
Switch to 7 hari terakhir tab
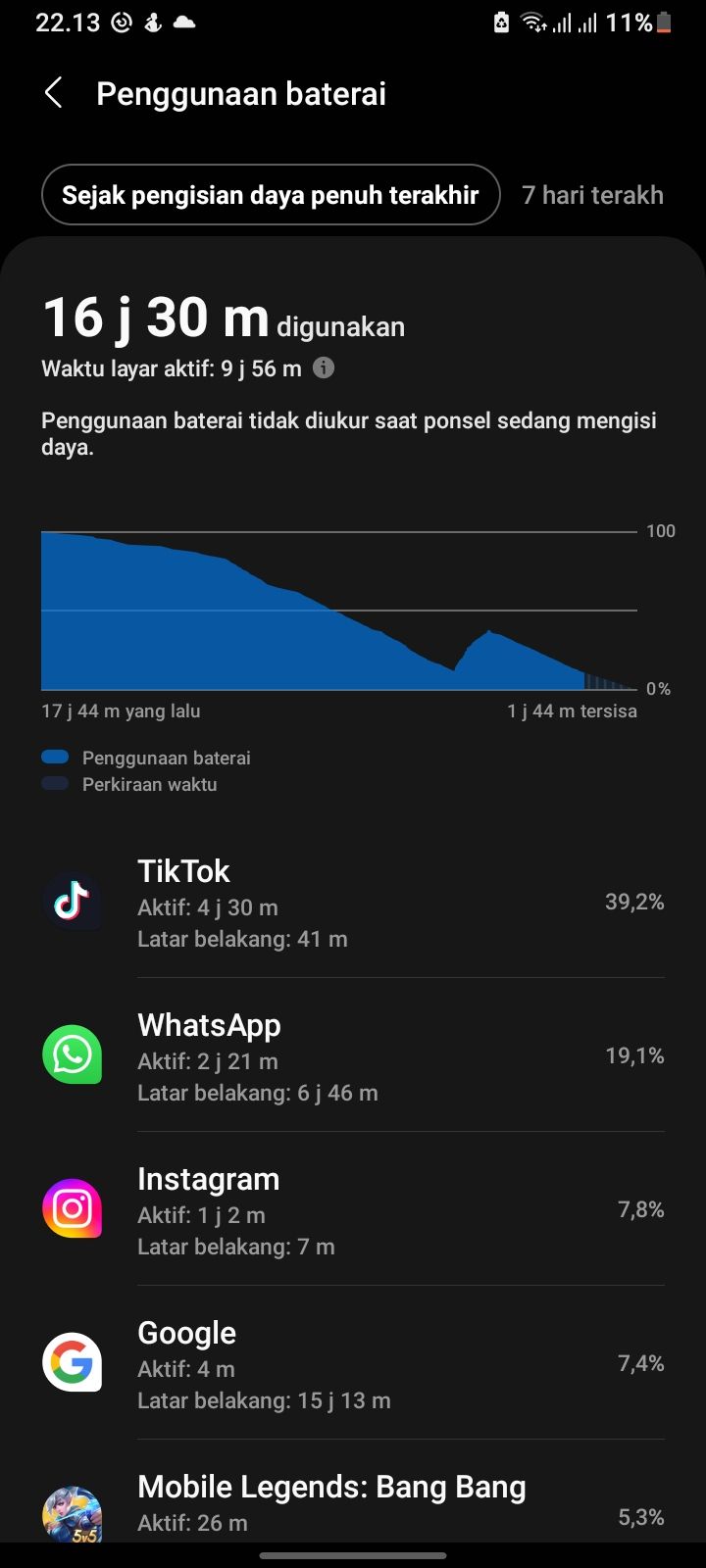click(x=592, y=195)
